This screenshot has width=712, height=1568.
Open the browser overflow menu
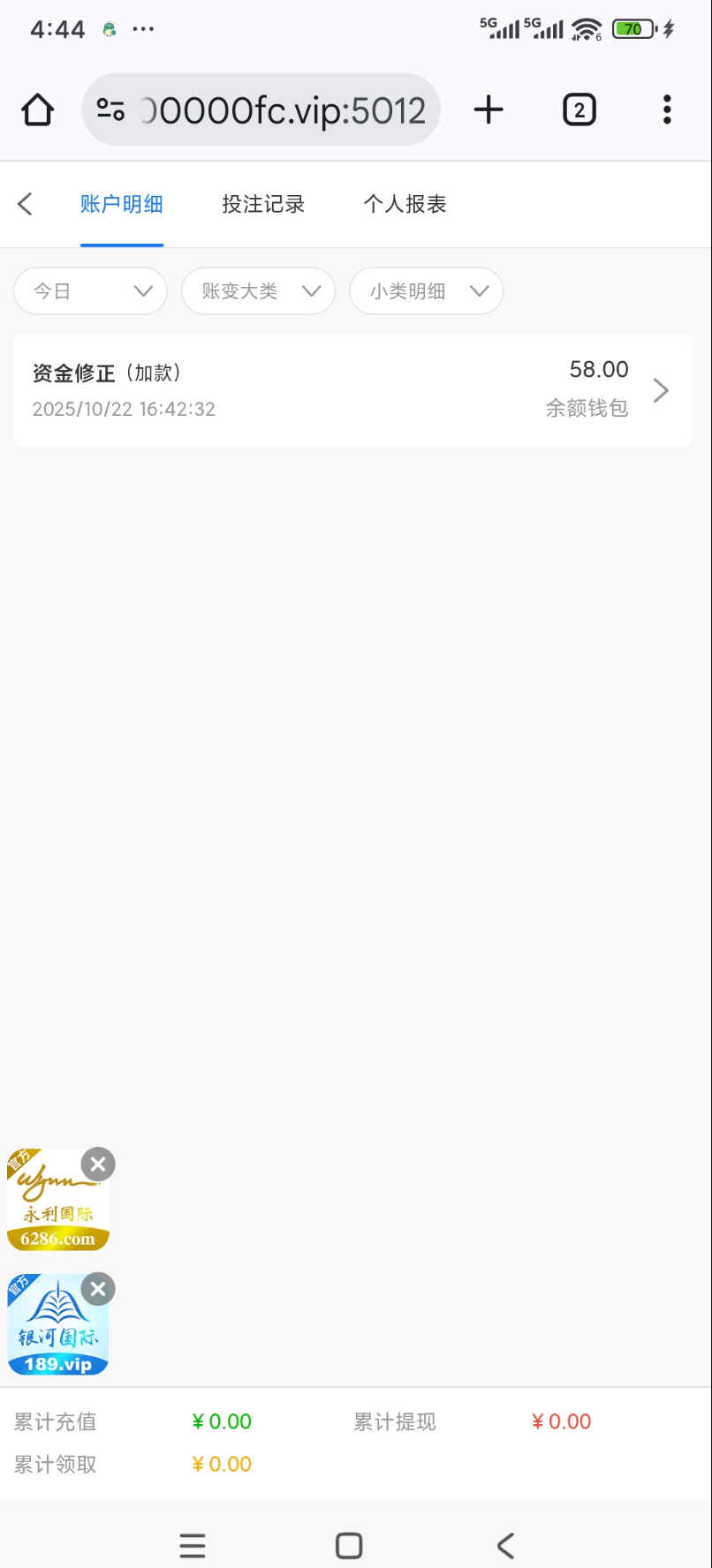point(667,110)
